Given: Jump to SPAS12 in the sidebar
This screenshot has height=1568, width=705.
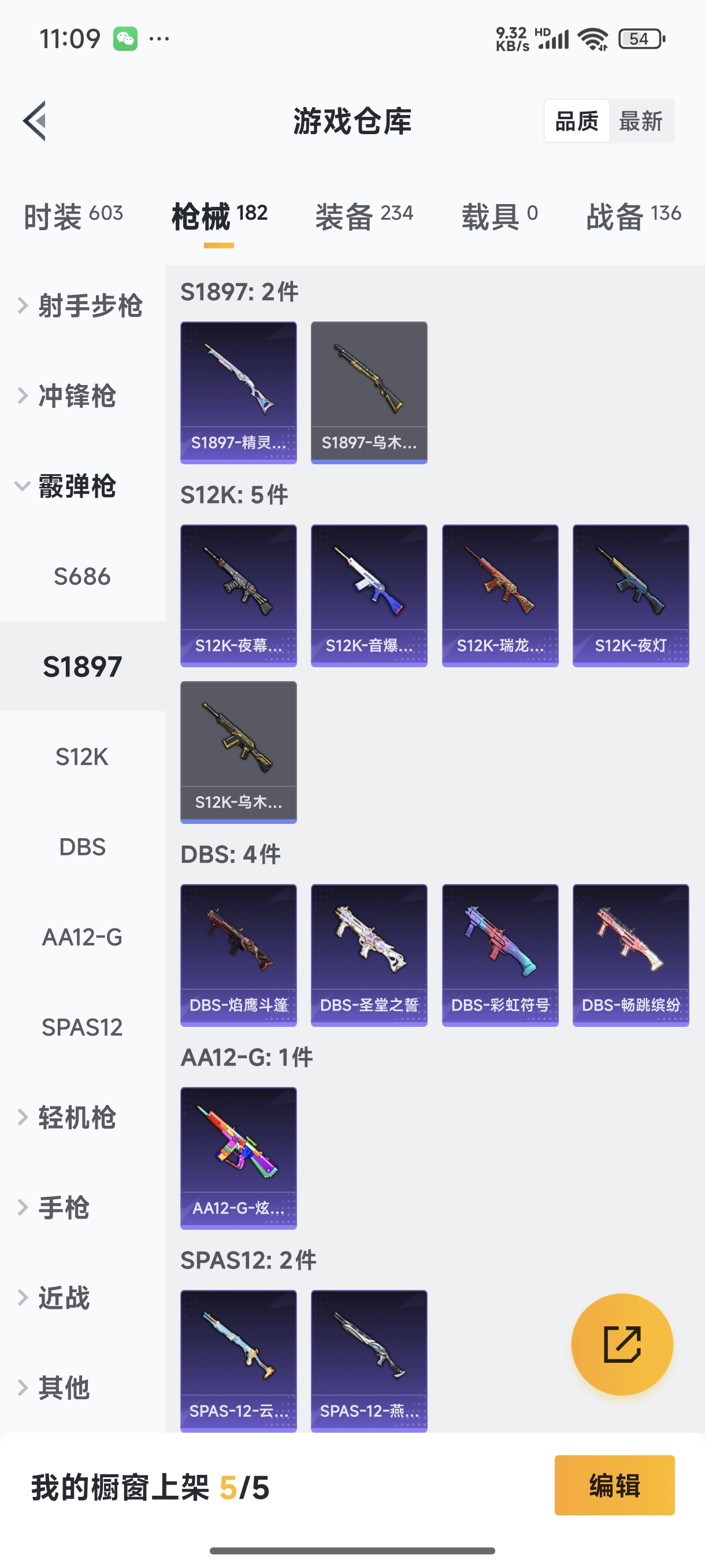Looking at the screenshot, I should click(x=82, y=1027).
